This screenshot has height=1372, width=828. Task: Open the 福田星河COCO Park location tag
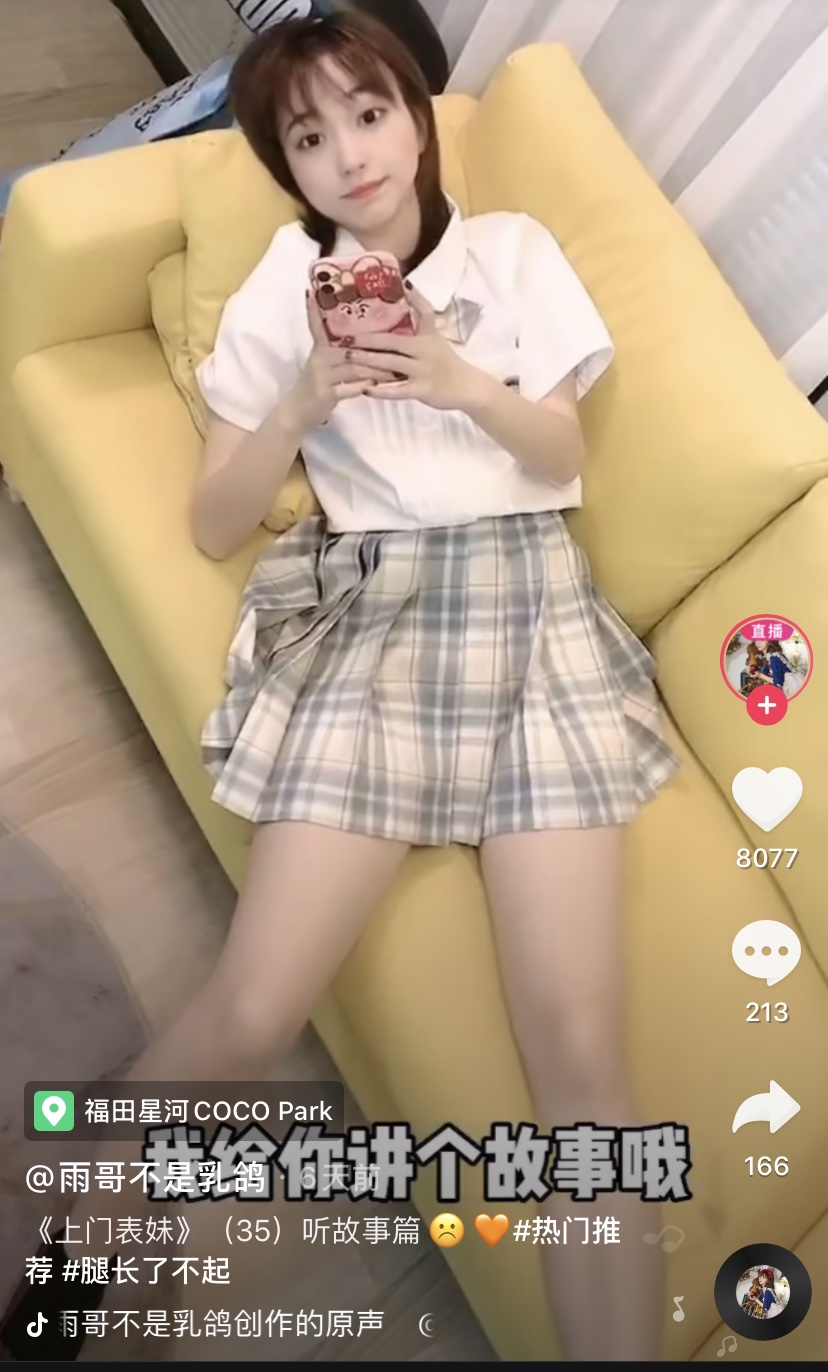185,1111
